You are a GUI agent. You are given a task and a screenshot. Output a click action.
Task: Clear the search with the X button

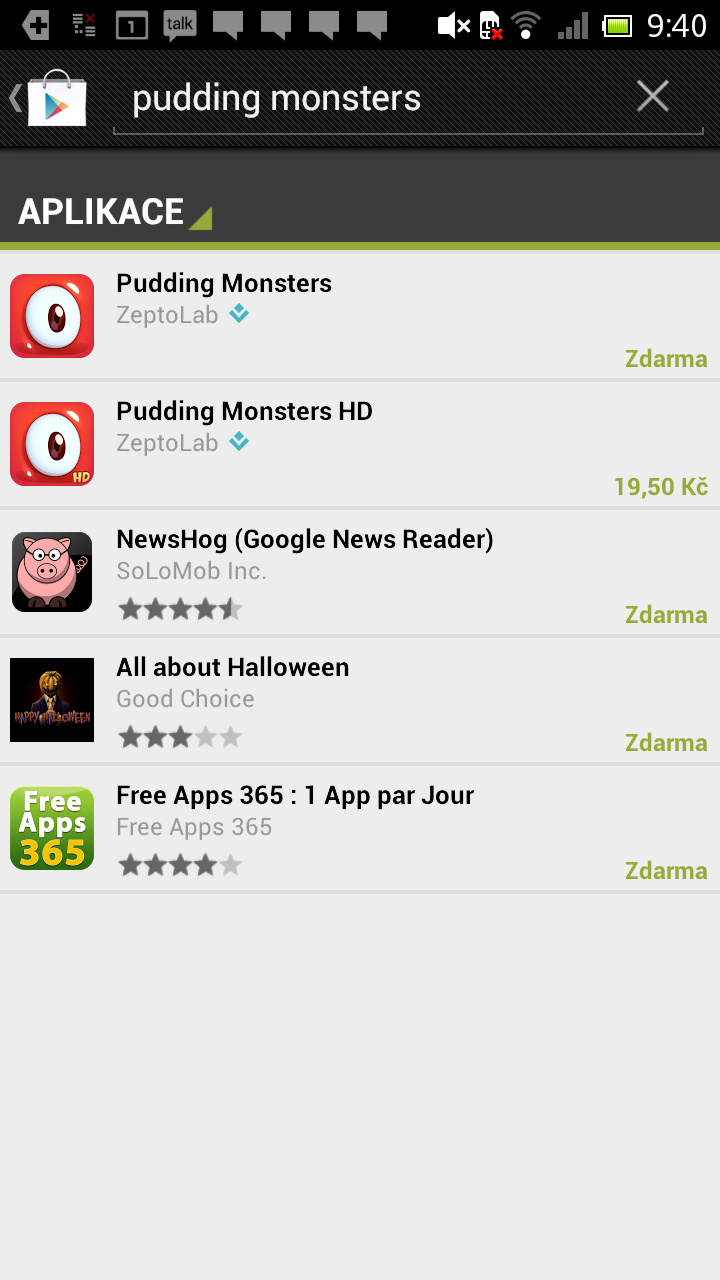[652, 96]
